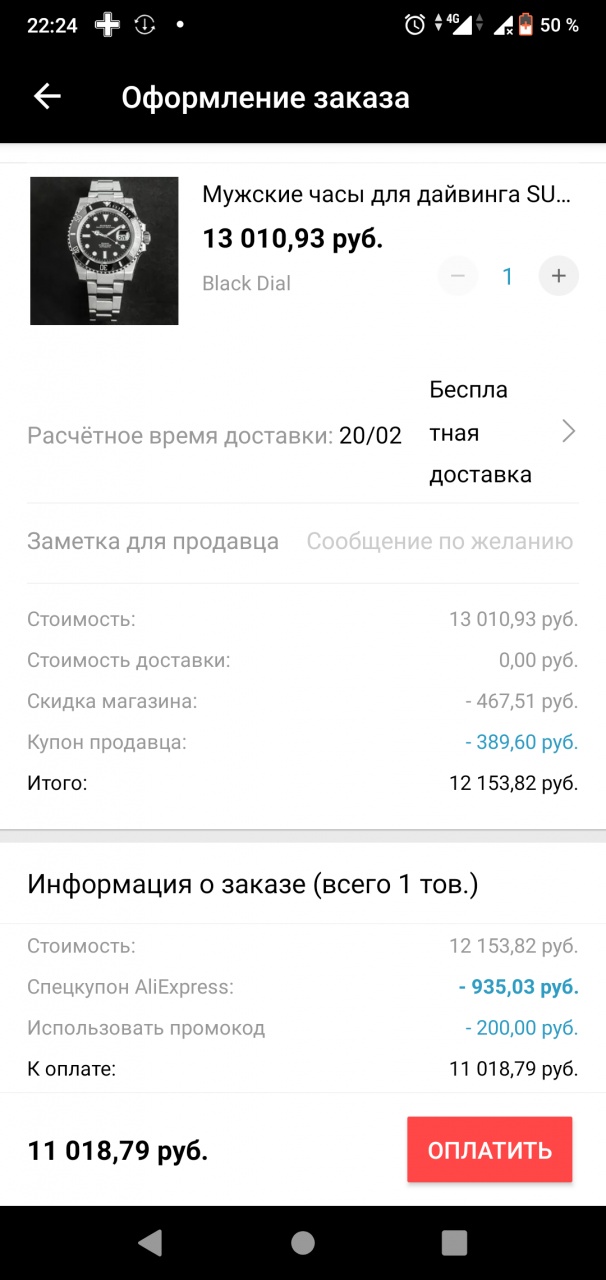Go back from the Оформление заказа screen
Viewport: 606px width, 1280px height.
pos(47,97)
